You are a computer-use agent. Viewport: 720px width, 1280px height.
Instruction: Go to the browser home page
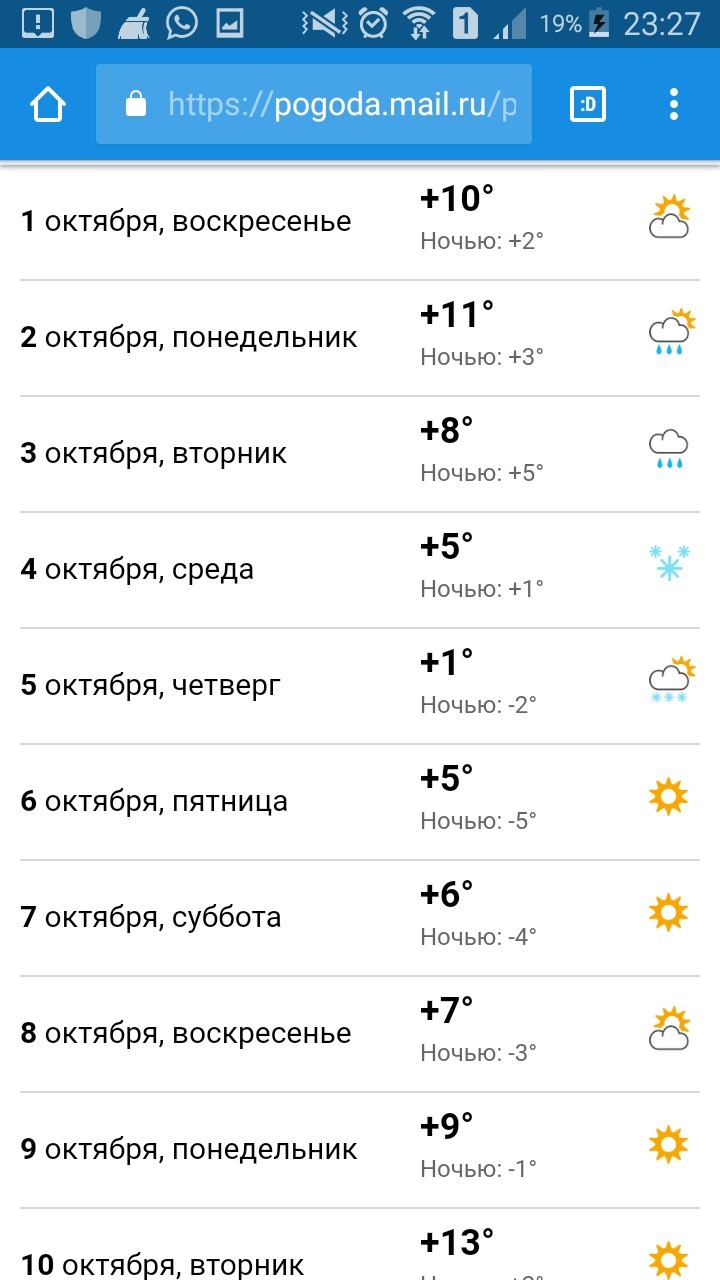pos(48,104)
